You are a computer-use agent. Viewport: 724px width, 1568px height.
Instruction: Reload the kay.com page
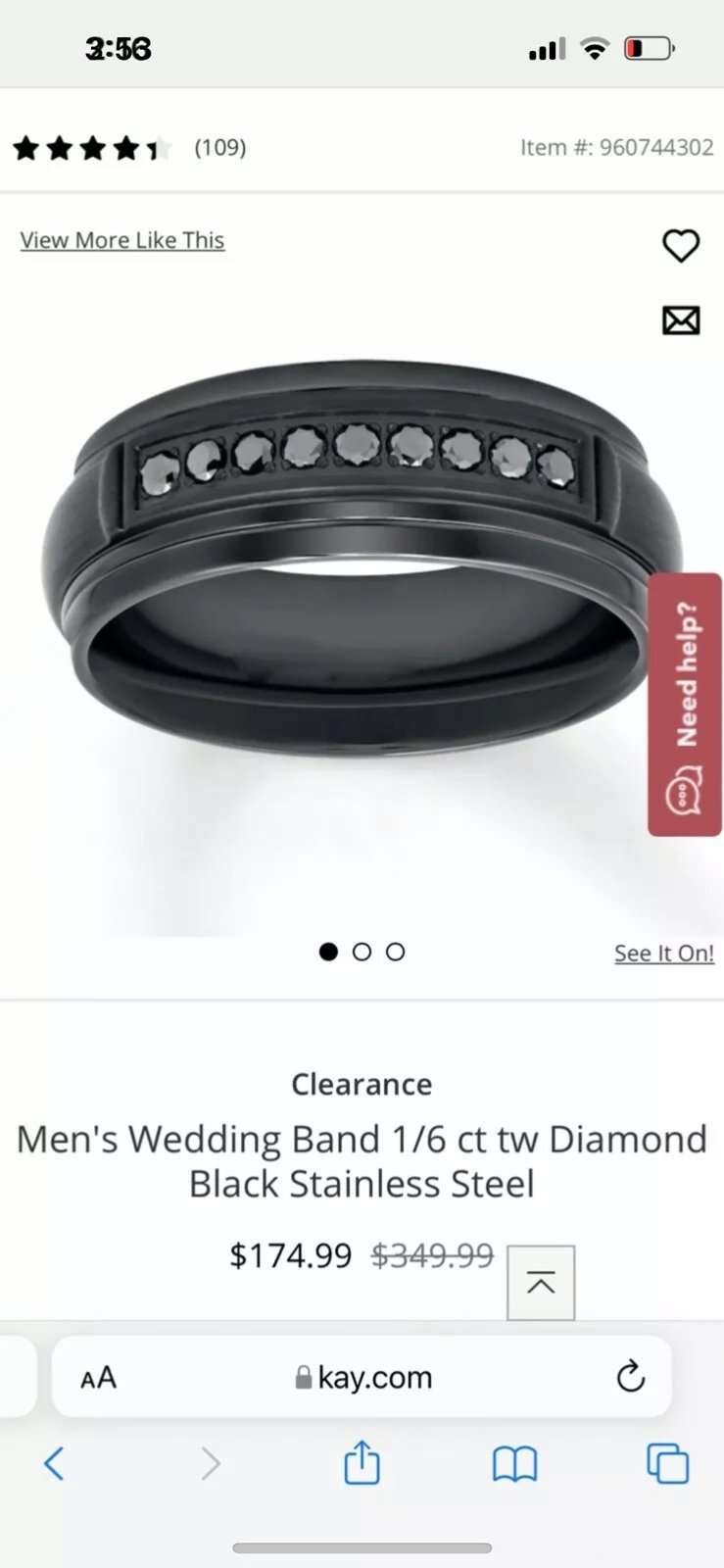pyautogui.click(x=631, y=1376)
